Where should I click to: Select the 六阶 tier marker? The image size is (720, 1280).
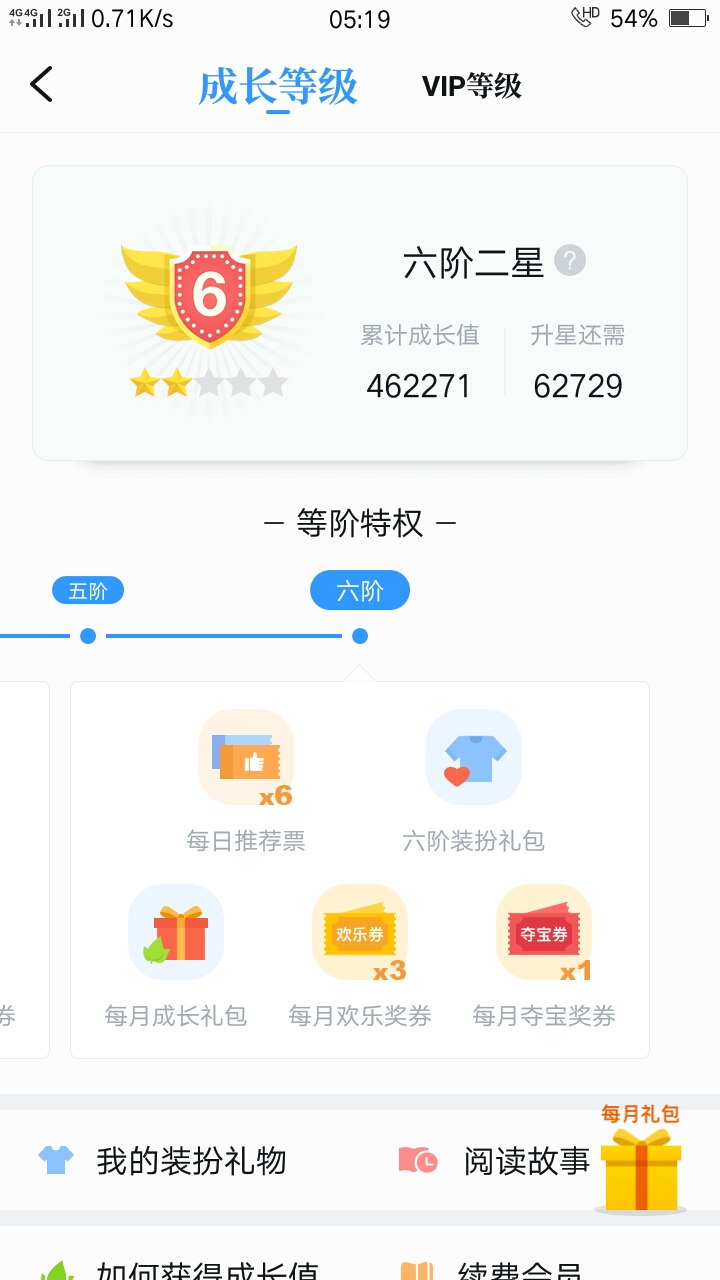coord(360,591)
